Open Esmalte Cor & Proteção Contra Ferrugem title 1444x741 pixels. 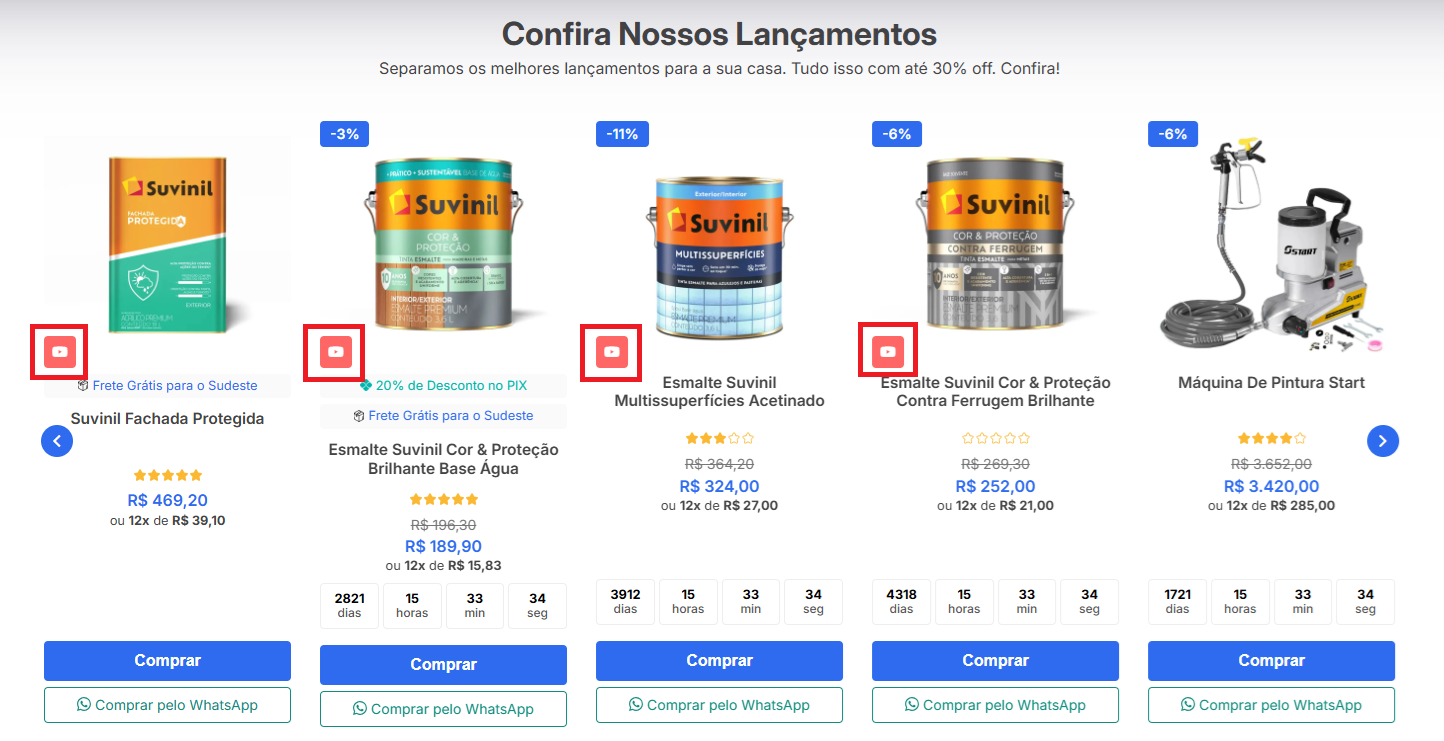[995, 392]
